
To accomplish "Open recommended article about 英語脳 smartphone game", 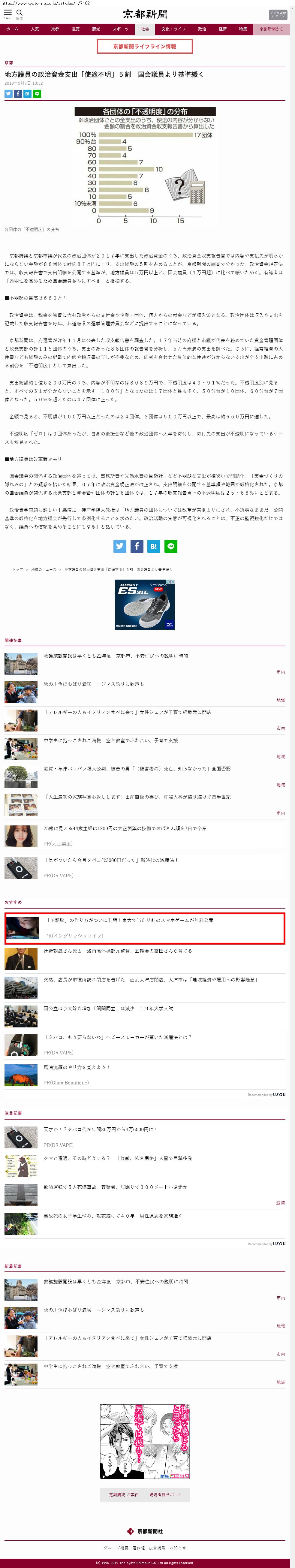I will click(130, 920).
